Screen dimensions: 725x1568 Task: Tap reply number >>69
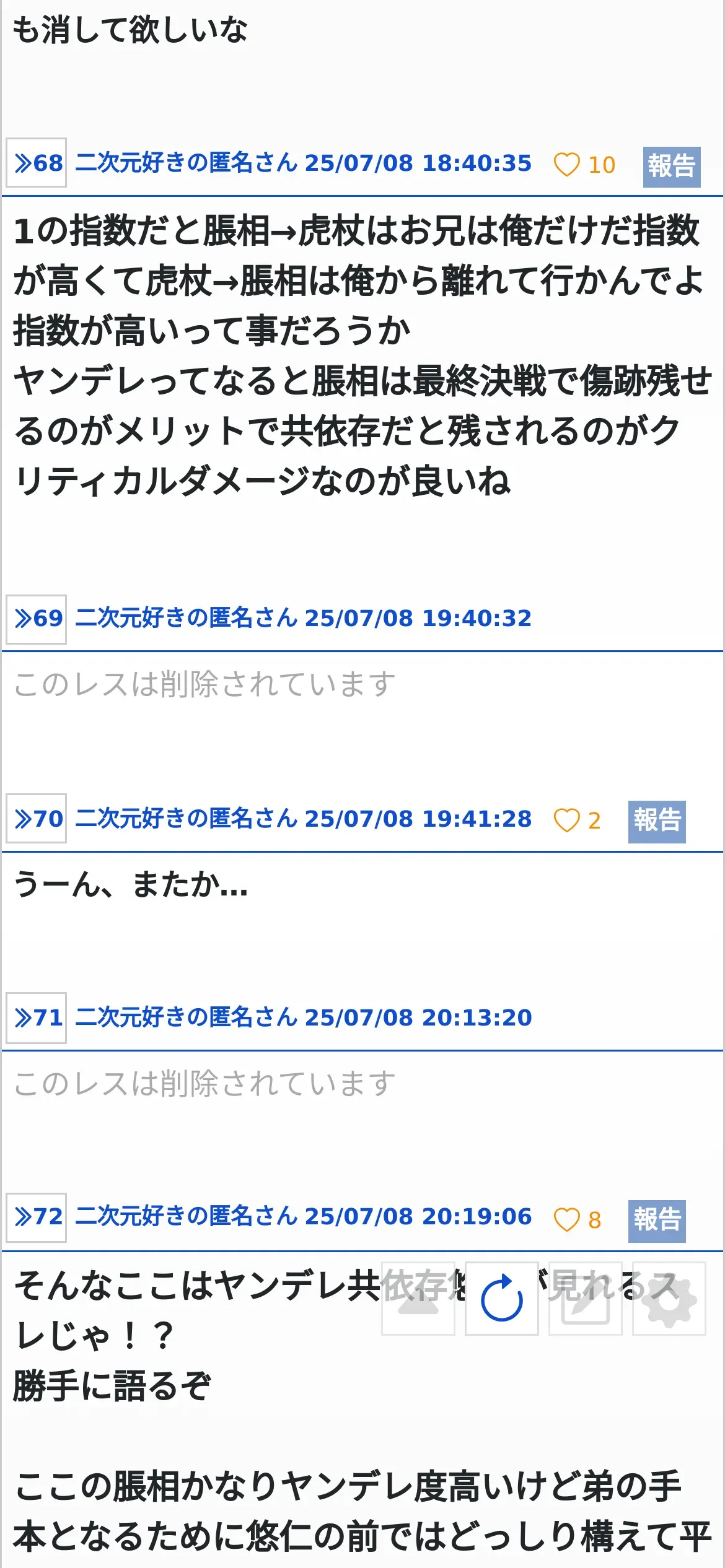[x=37, y=619]
